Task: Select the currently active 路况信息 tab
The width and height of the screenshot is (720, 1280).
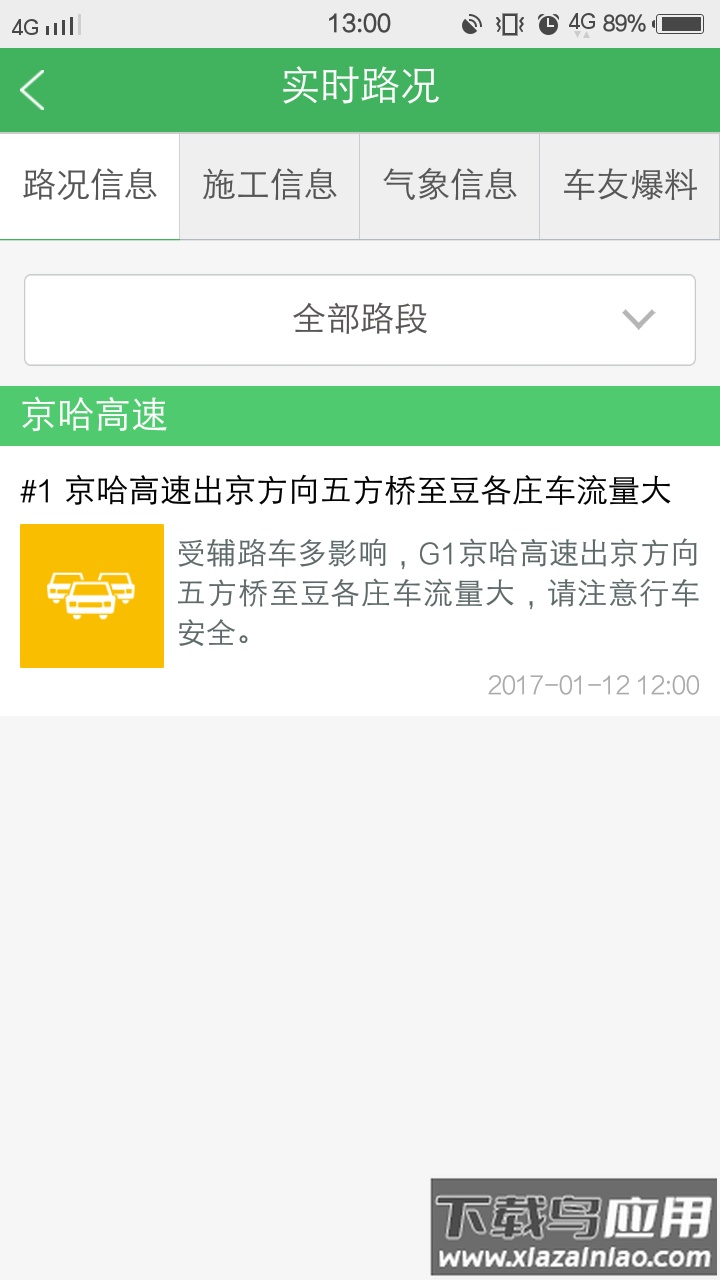Action: tap(89, 186)
